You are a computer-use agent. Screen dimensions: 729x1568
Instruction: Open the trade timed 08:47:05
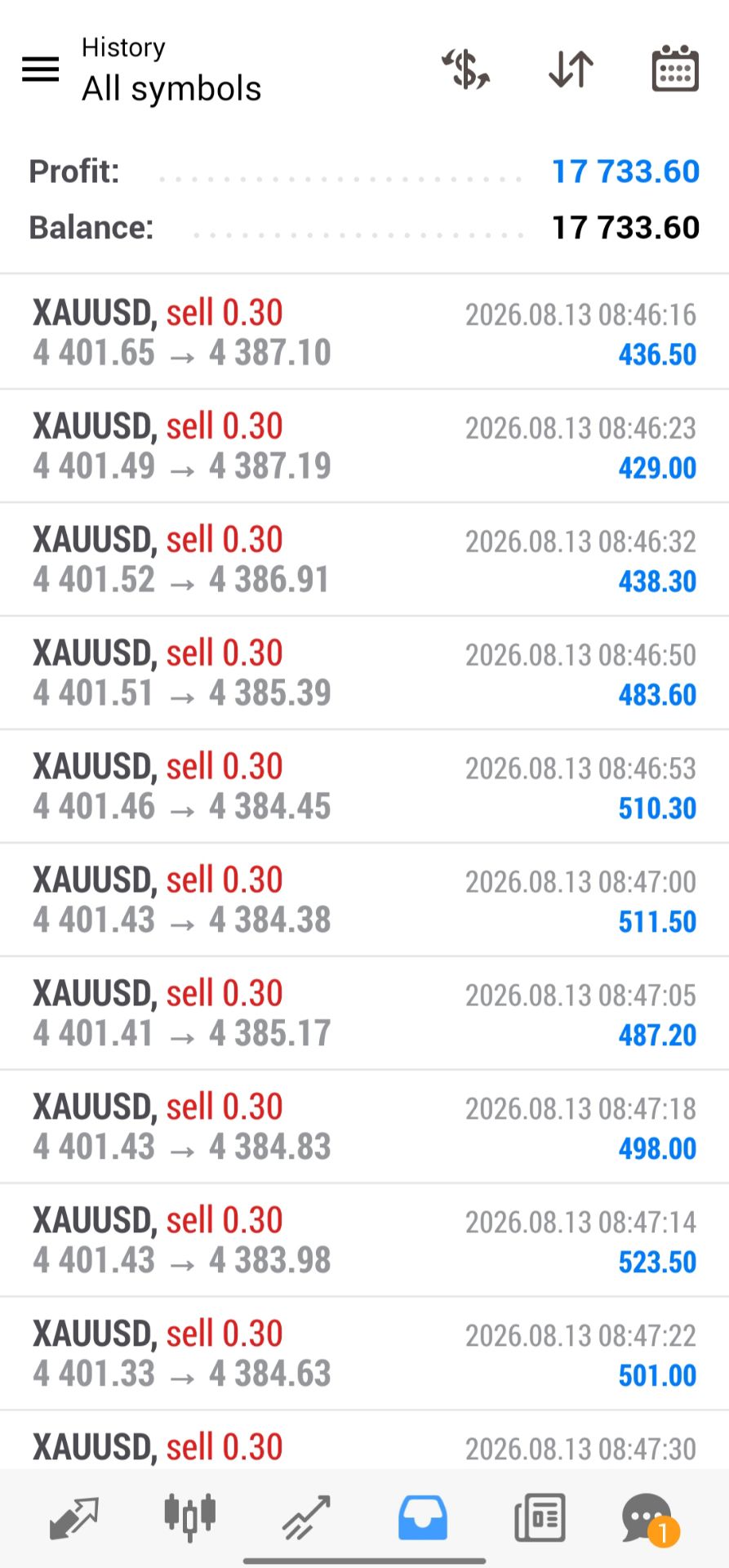(x=364, y=1013)
